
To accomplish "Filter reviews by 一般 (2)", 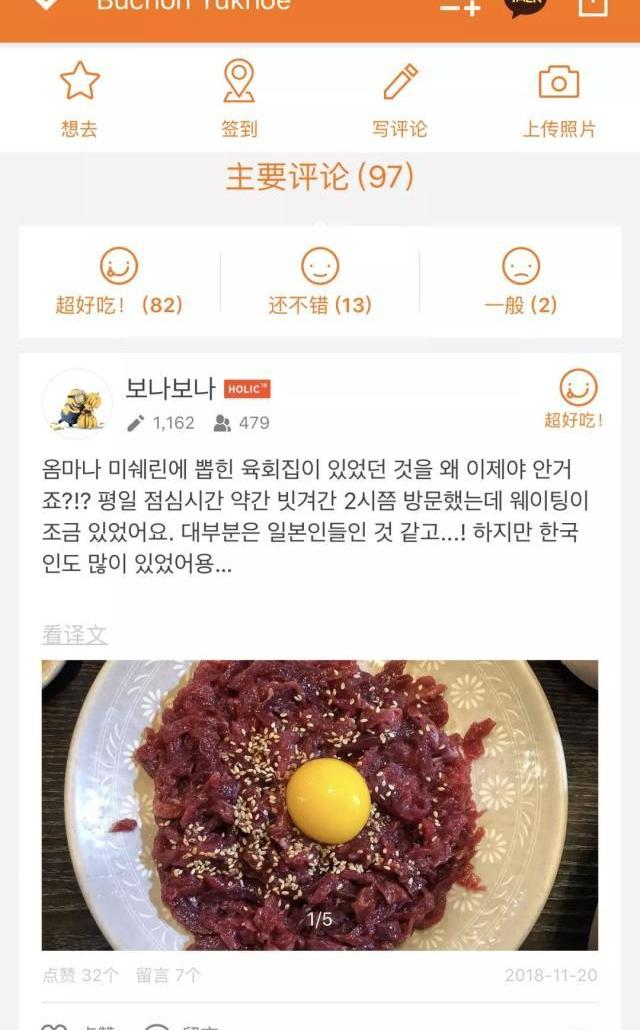I will click(x=520, y=282).
